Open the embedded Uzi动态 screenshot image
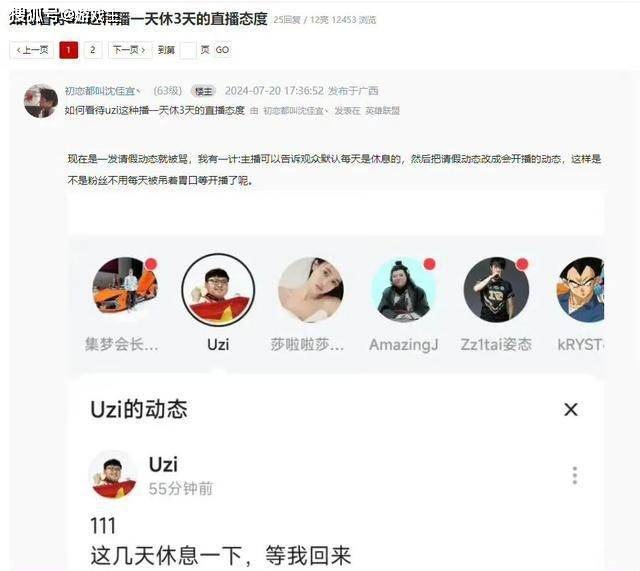This screenshot has width=640, height=571. pyautogui.click(x=335, y=400)
